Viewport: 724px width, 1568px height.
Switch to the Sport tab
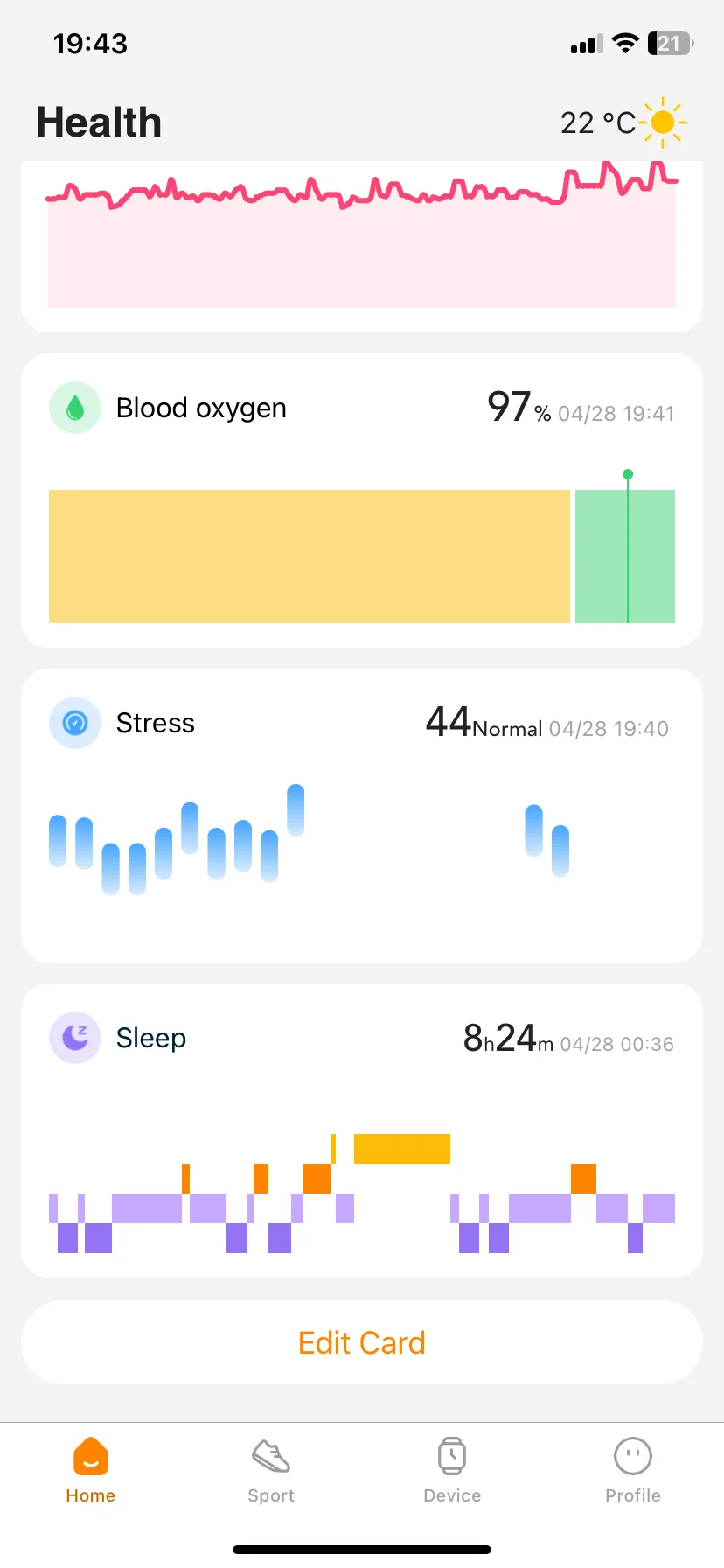point(271,1470)
